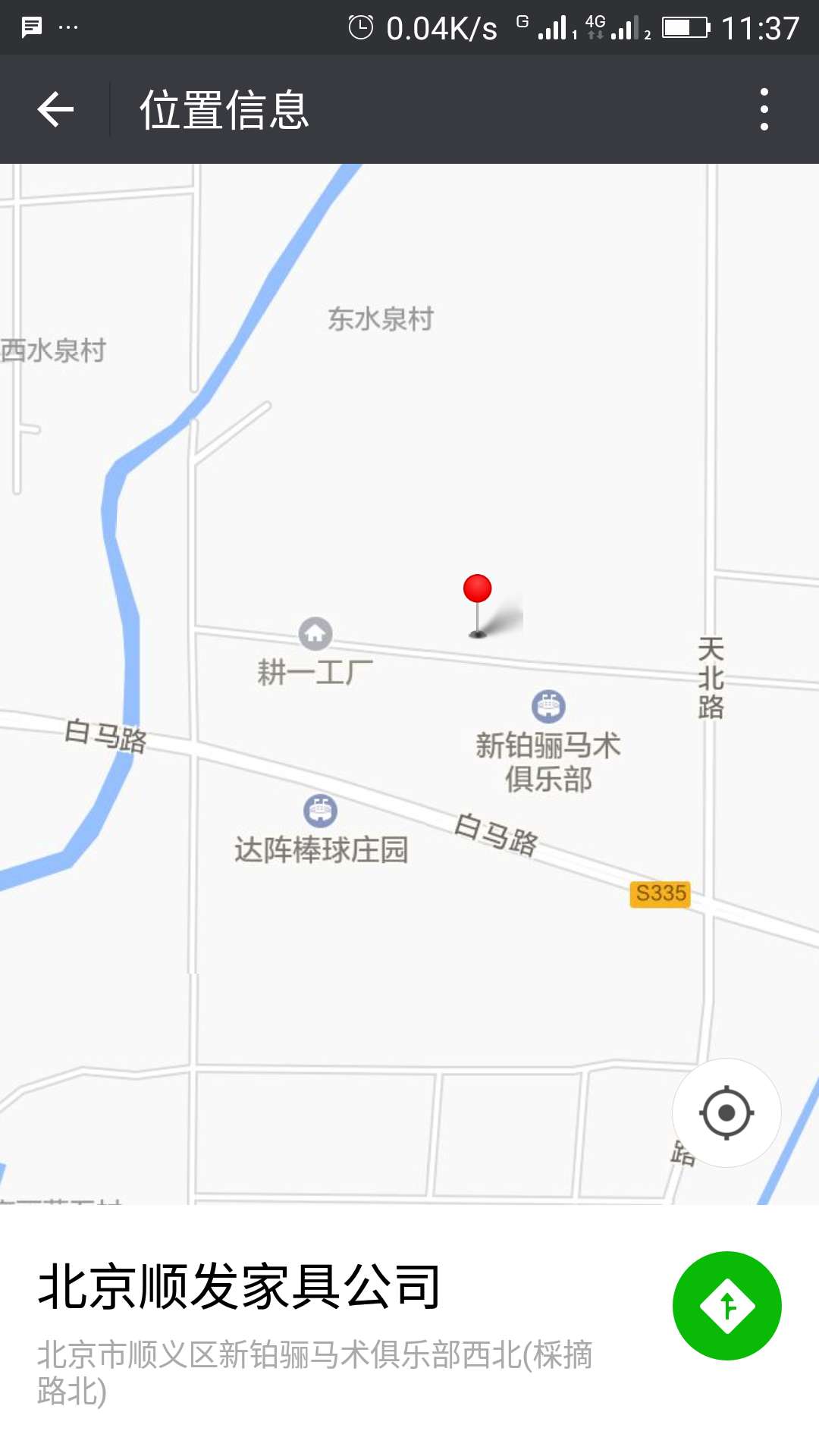Go back from the 位置信息 screen
The image size is (819, 1456).
(55, 110)
